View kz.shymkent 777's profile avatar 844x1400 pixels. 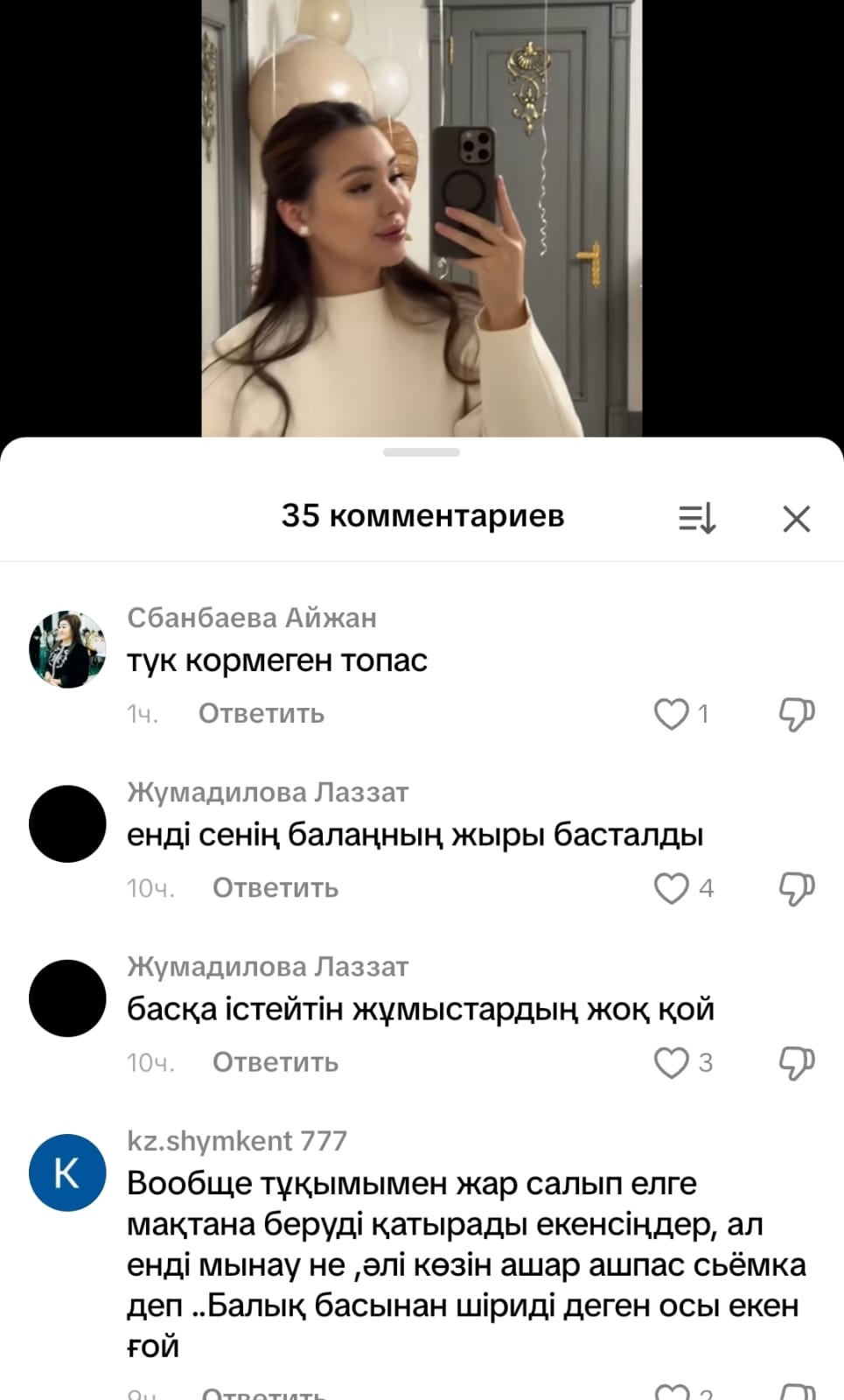pos(67,1172)
